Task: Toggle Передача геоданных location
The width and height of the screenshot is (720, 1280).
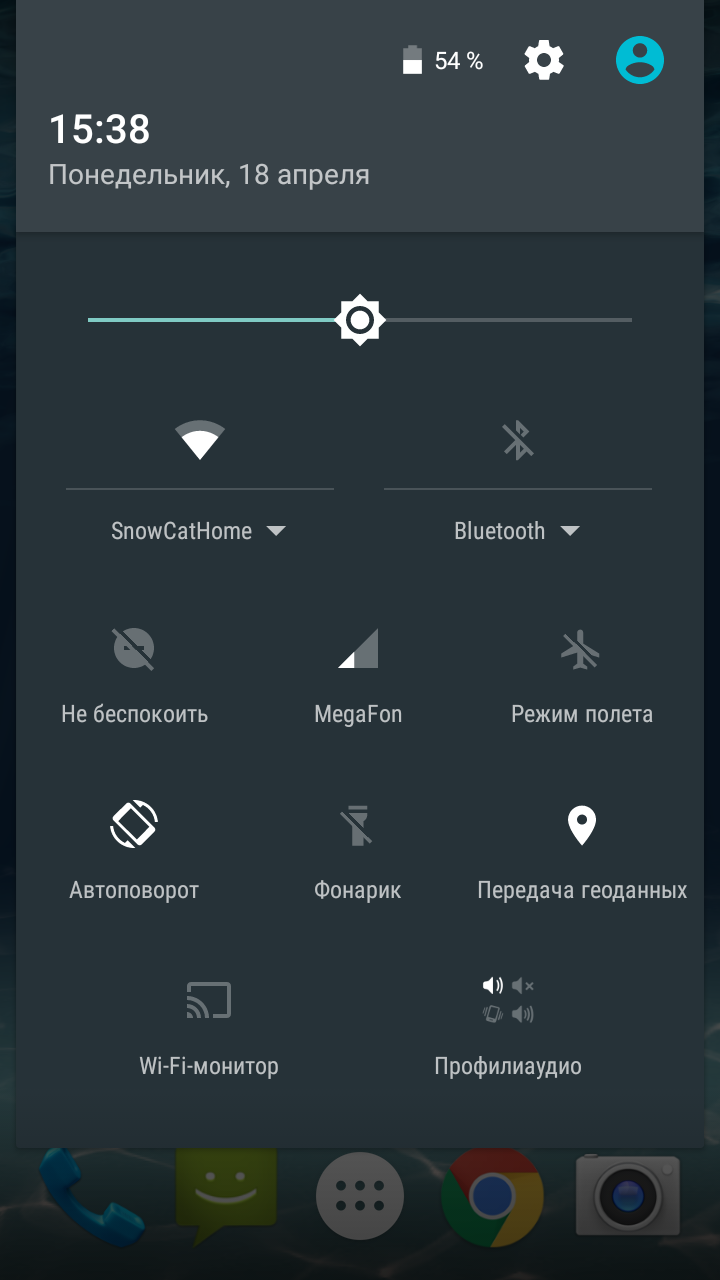Action: pos(581,826)
